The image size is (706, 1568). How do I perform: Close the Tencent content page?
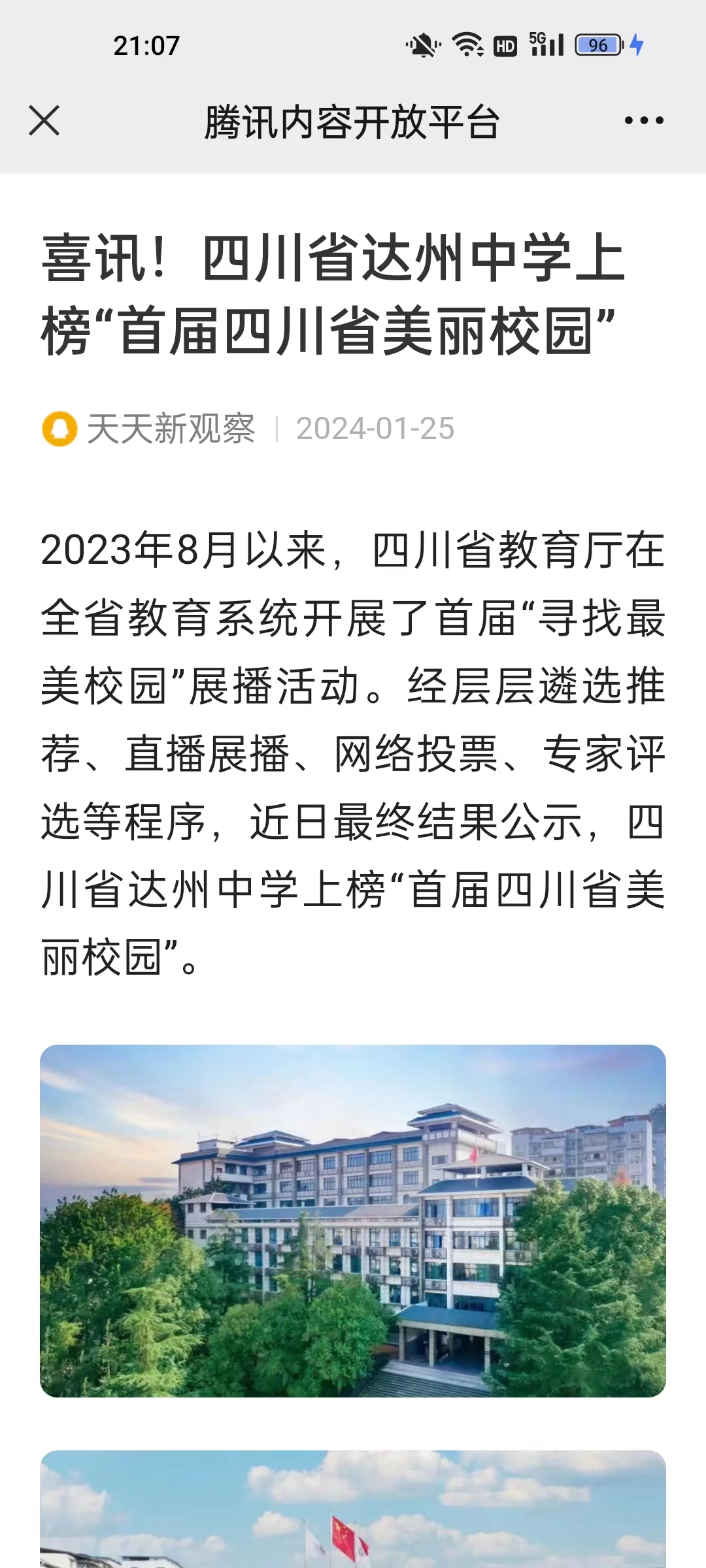point(44,121)
